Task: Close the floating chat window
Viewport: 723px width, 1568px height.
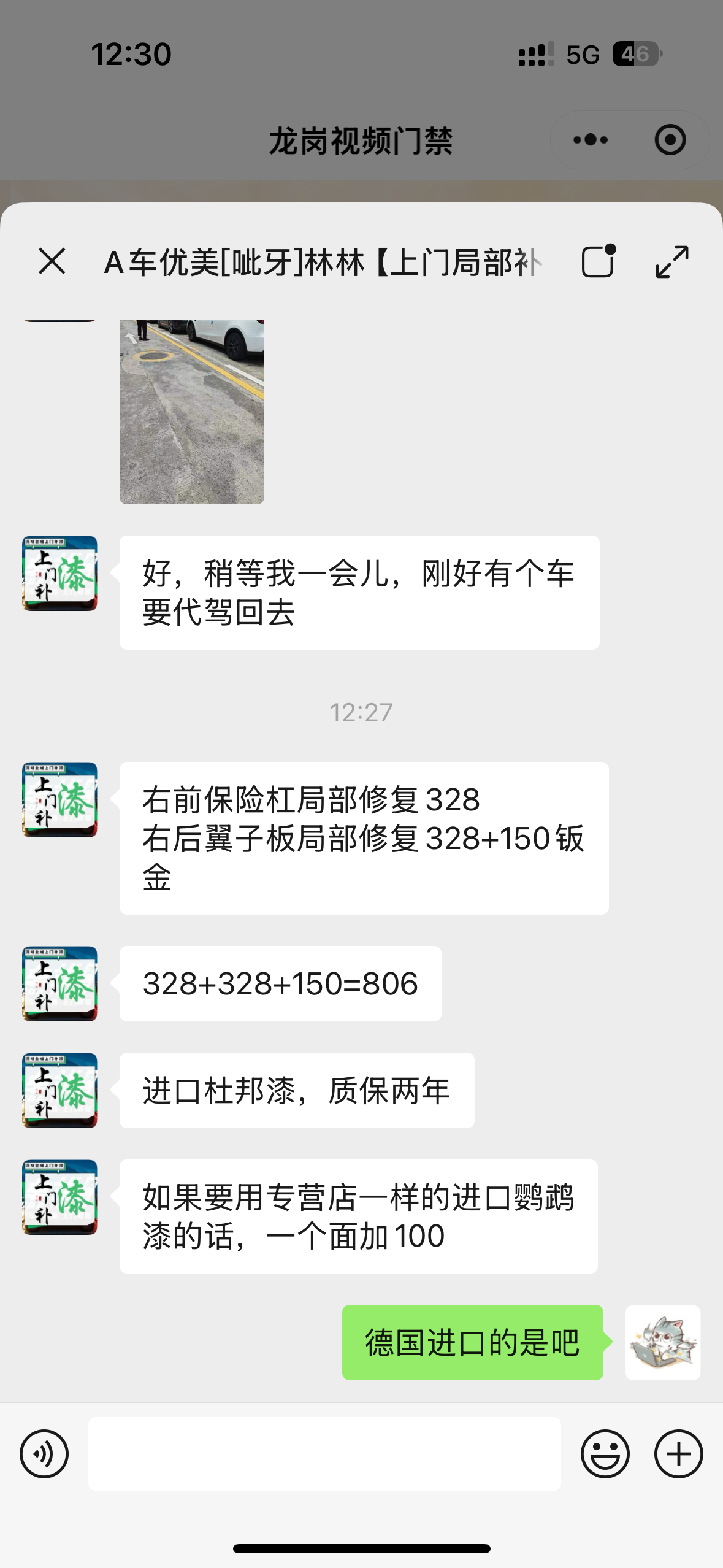Action: pyautogui.click(x=52, y=263)
